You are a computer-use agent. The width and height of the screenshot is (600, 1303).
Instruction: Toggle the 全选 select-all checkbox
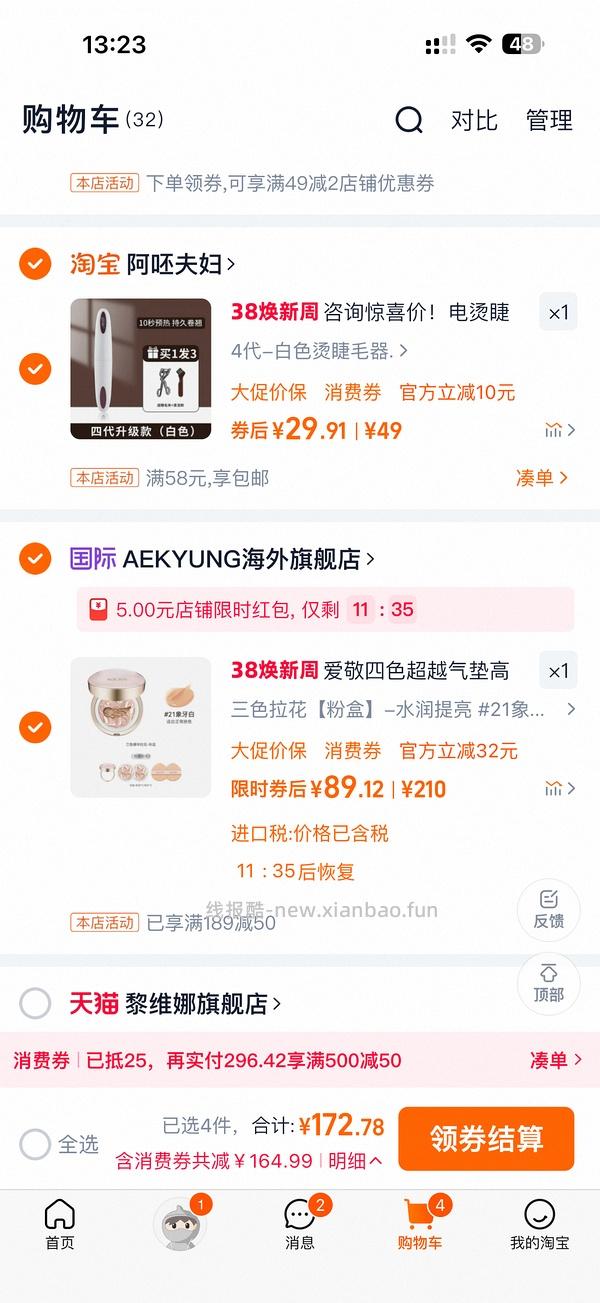pyautogui.click(x=35, y=1144)
